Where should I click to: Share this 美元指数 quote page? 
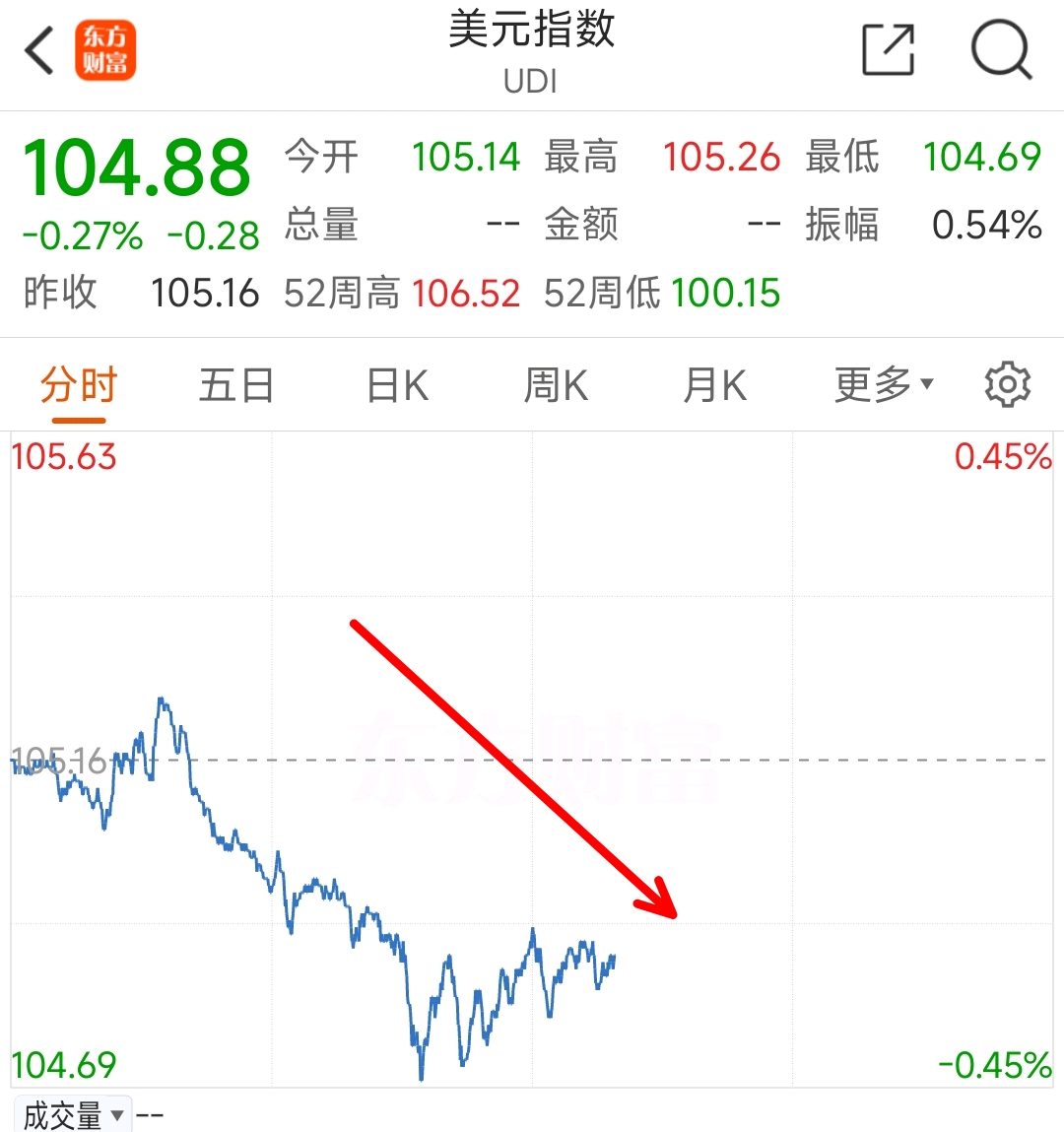click(x=888, y=50)
